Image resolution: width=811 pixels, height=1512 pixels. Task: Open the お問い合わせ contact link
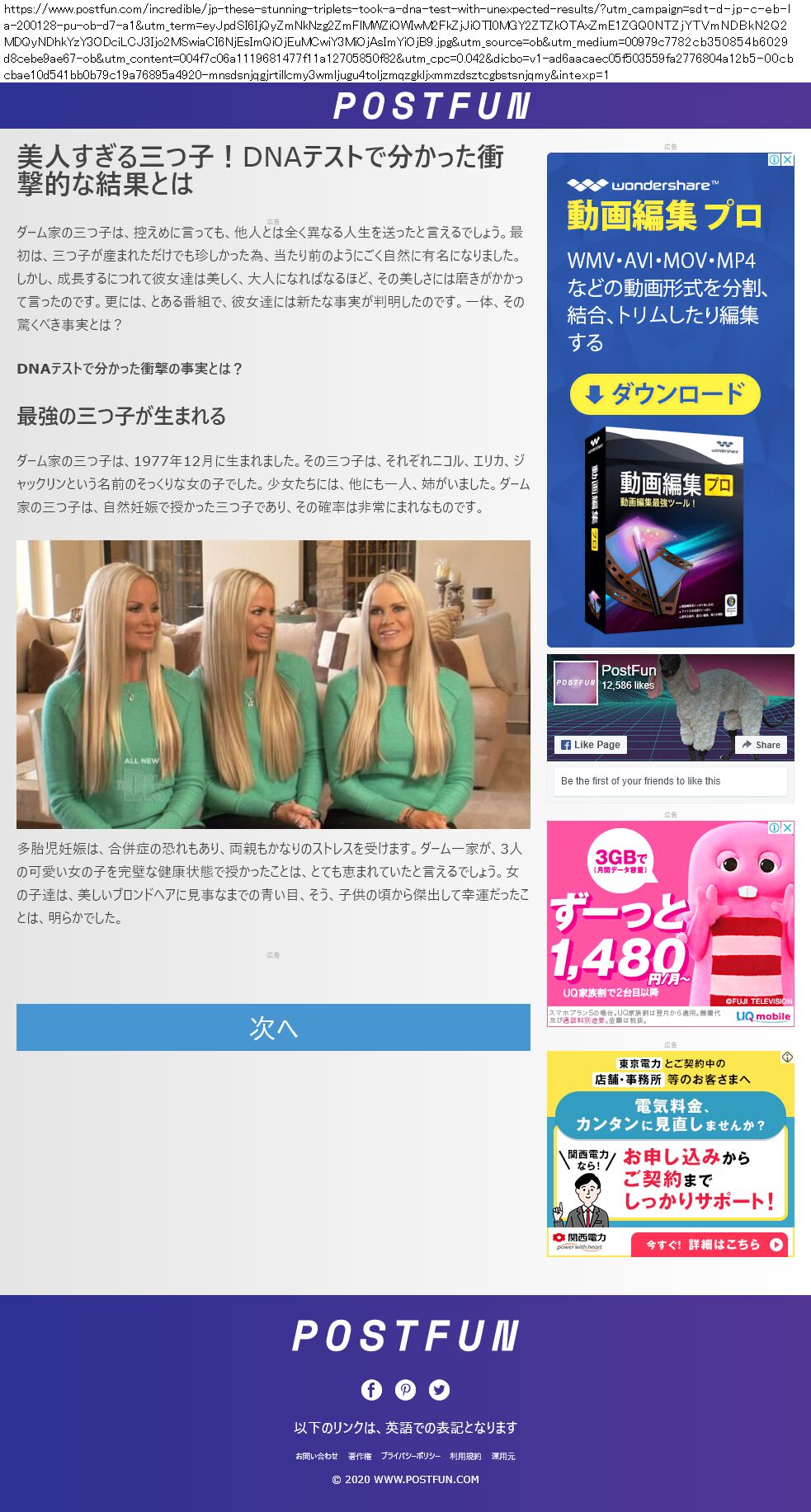click(317, 1456)
